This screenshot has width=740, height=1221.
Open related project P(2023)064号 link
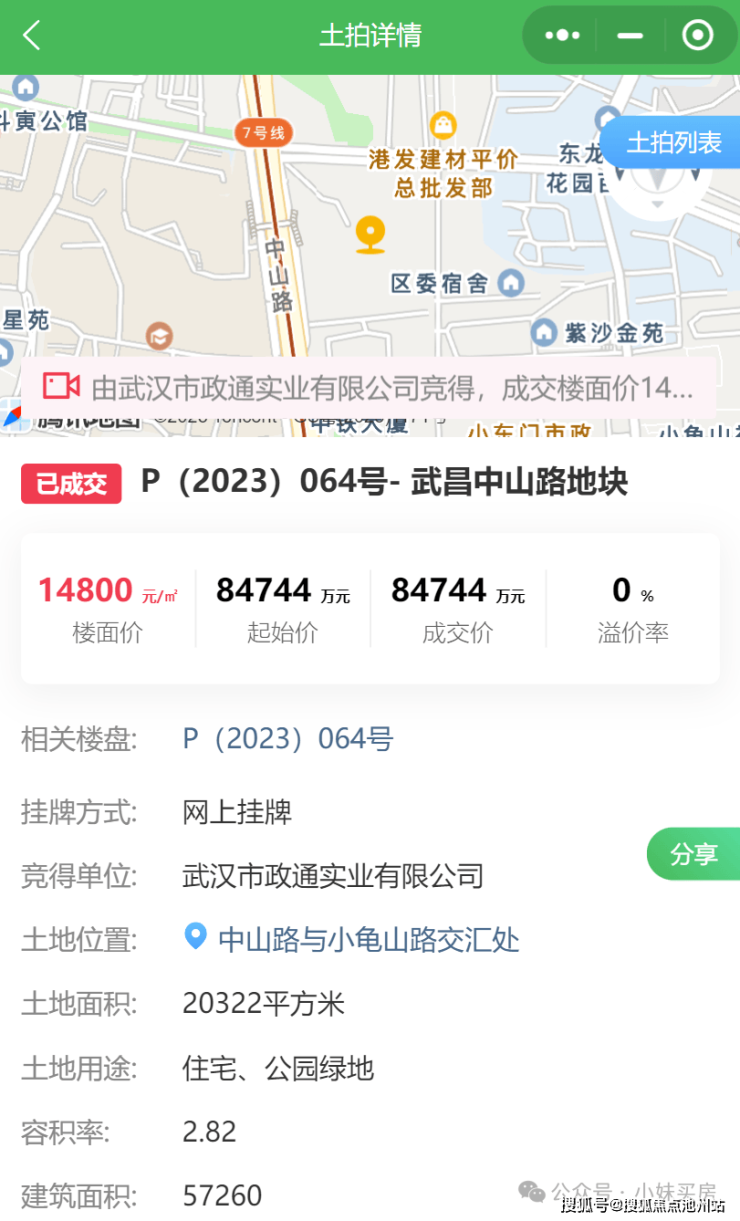coord(288,739)
